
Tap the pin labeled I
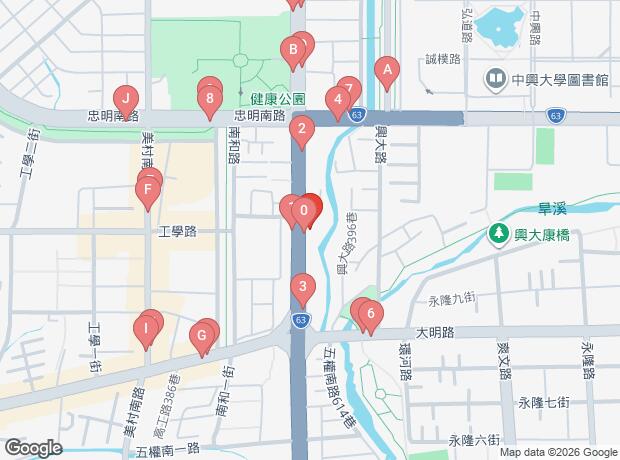147,327
